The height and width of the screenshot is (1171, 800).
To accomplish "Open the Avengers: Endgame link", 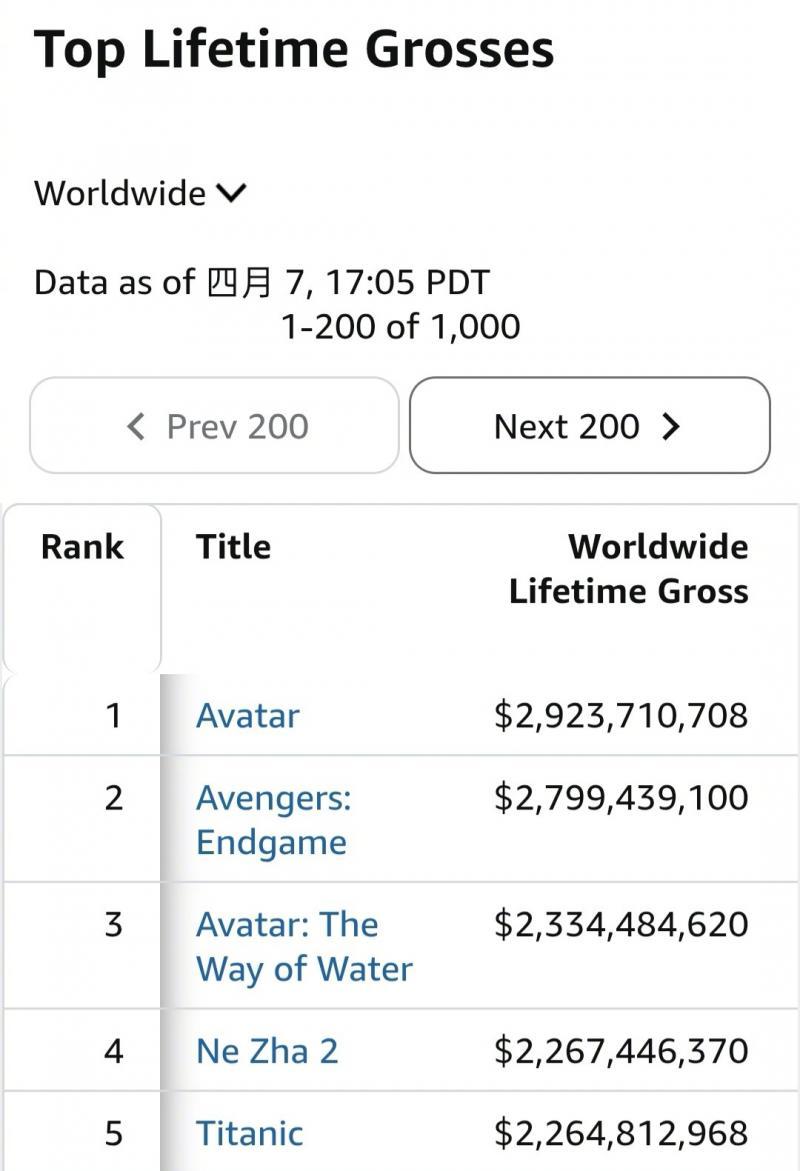I will pyautogui.click(x=273, y=820).
